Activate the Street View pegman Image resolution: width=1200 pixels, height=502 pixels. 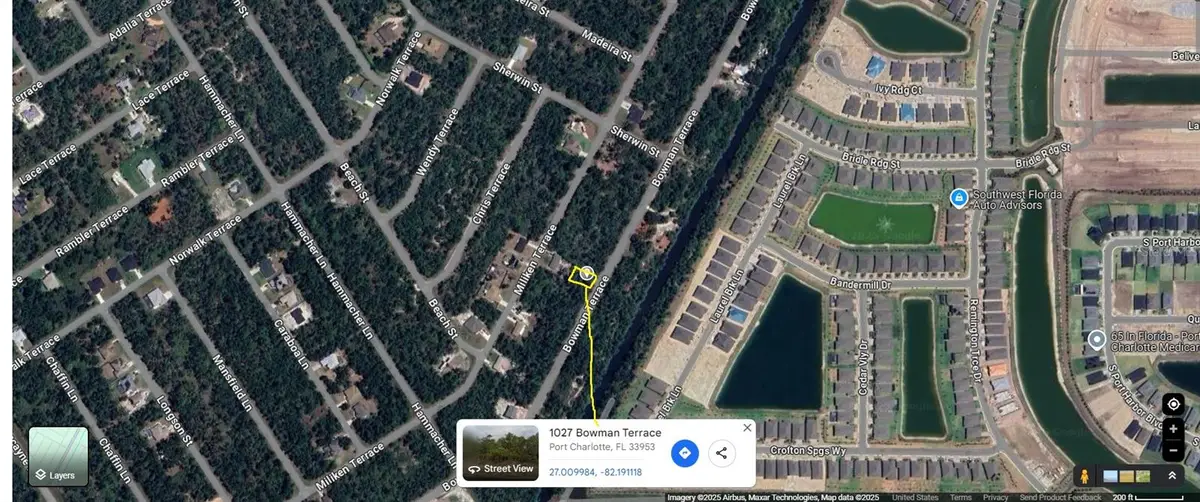point(1083,475)
